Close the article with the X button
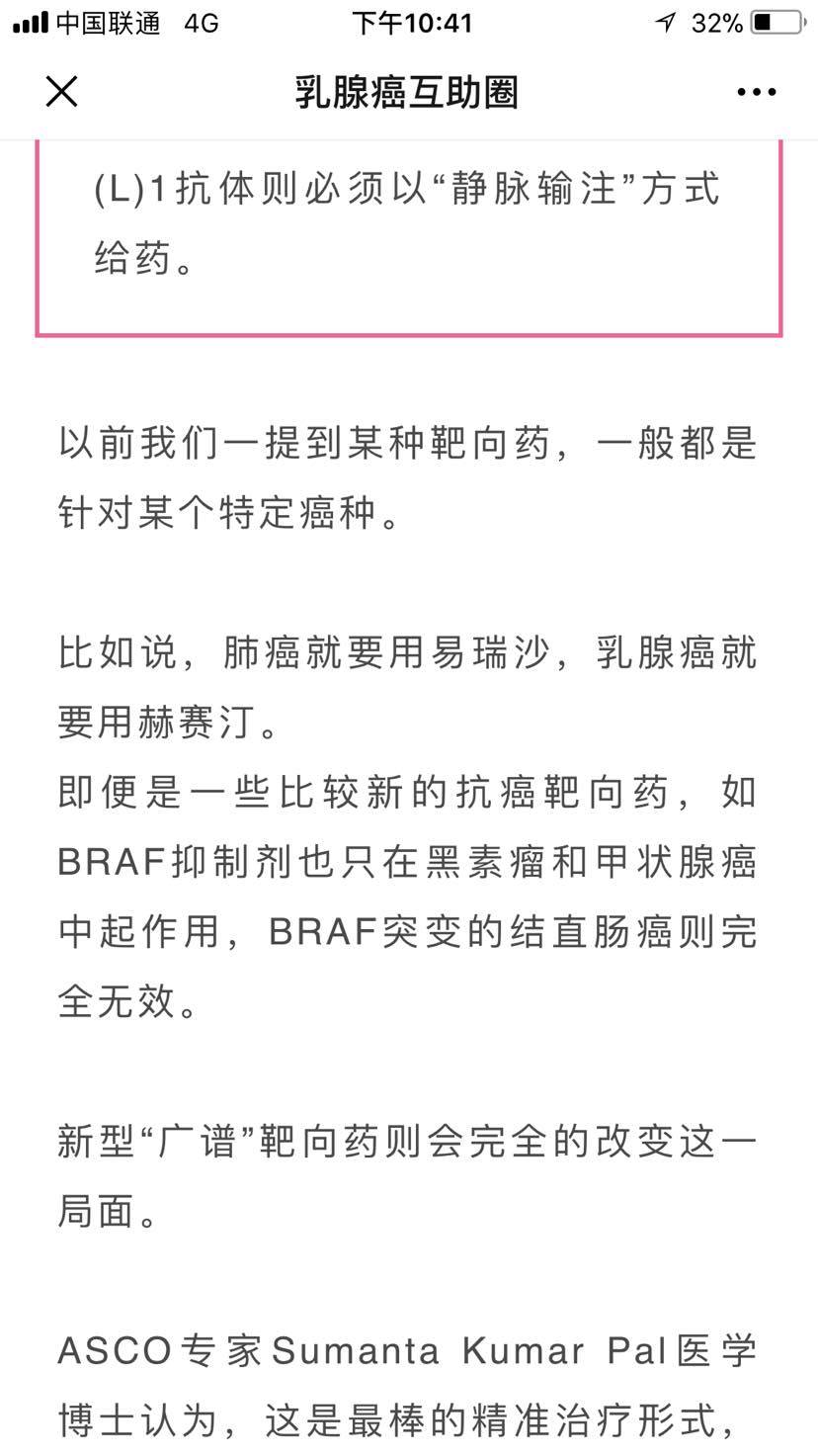 [x=61, y=92]
